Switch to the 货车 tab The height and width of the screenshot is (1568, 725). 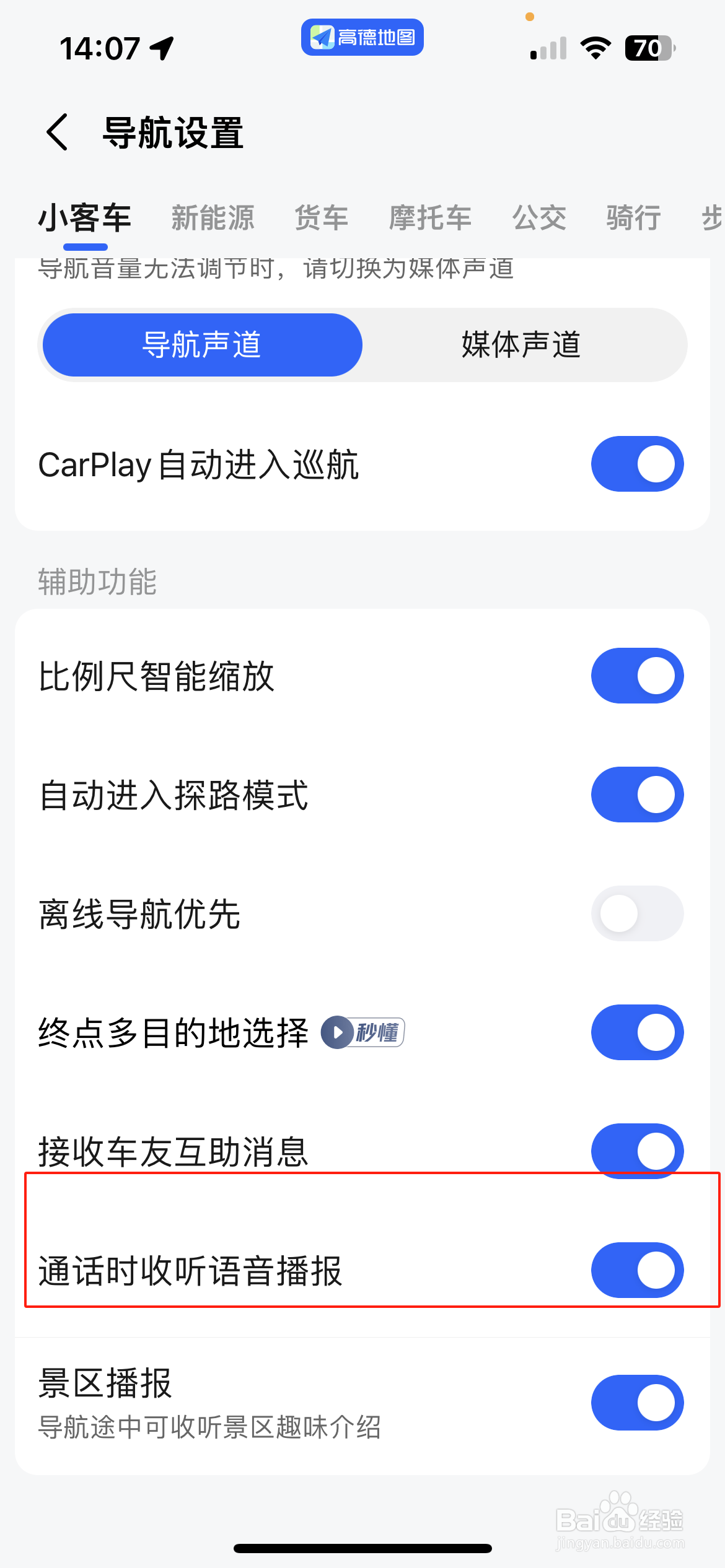tap(321, 218)
